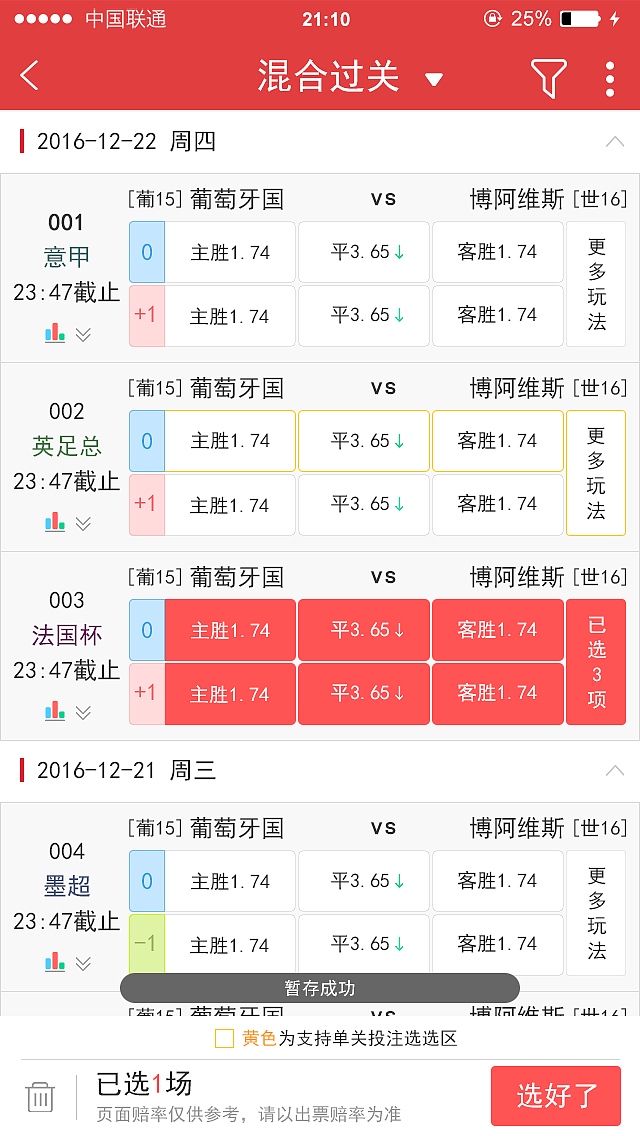Select 平3.65 in match 004's -1 handicap row
Image resolution: width=640 pixels, height=1136 pixels.
click(x=364, y=944)
